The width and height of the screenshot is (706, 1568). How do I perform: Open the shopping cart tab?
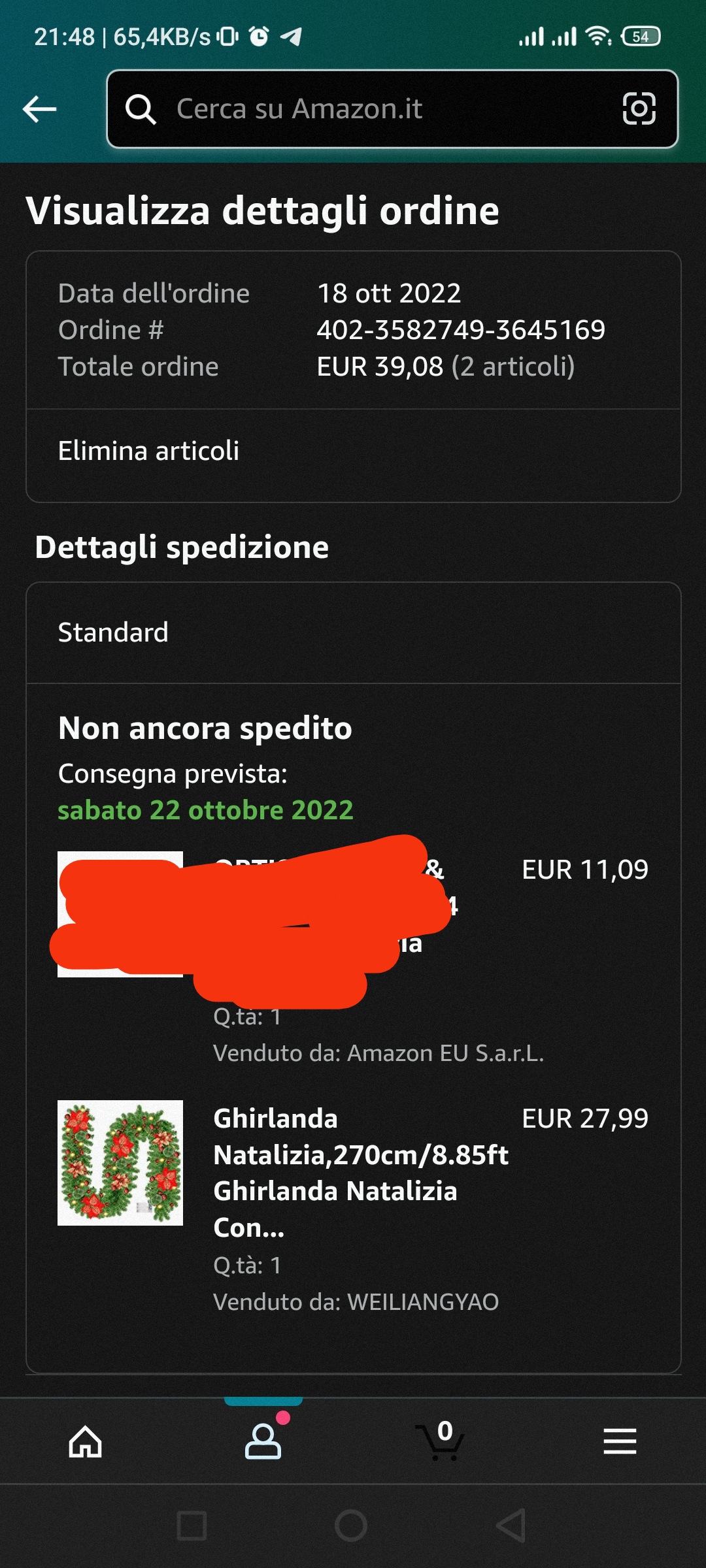(x=441, y=1441)
